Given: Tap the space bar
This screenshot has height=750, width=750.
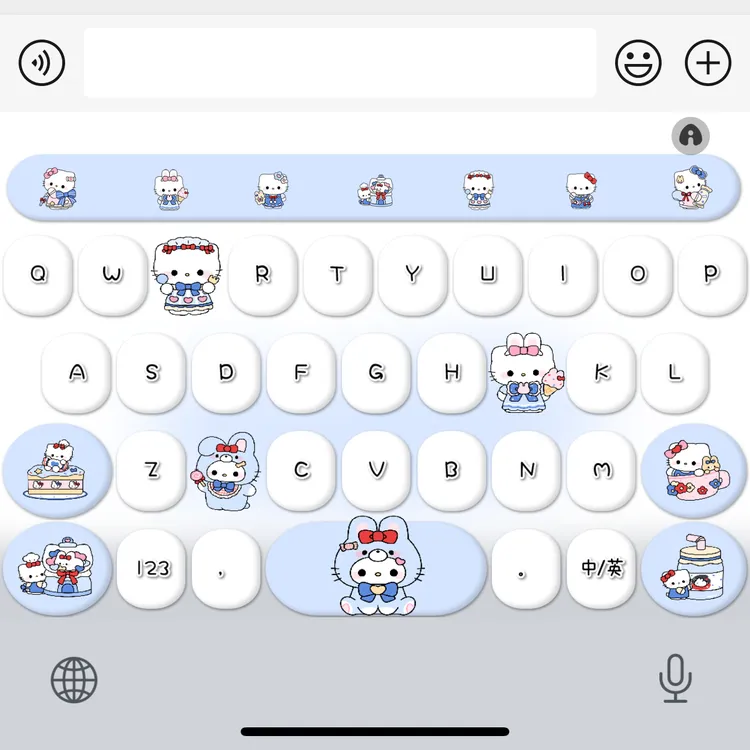Looking at the screenshot, I should click(376, 568).
